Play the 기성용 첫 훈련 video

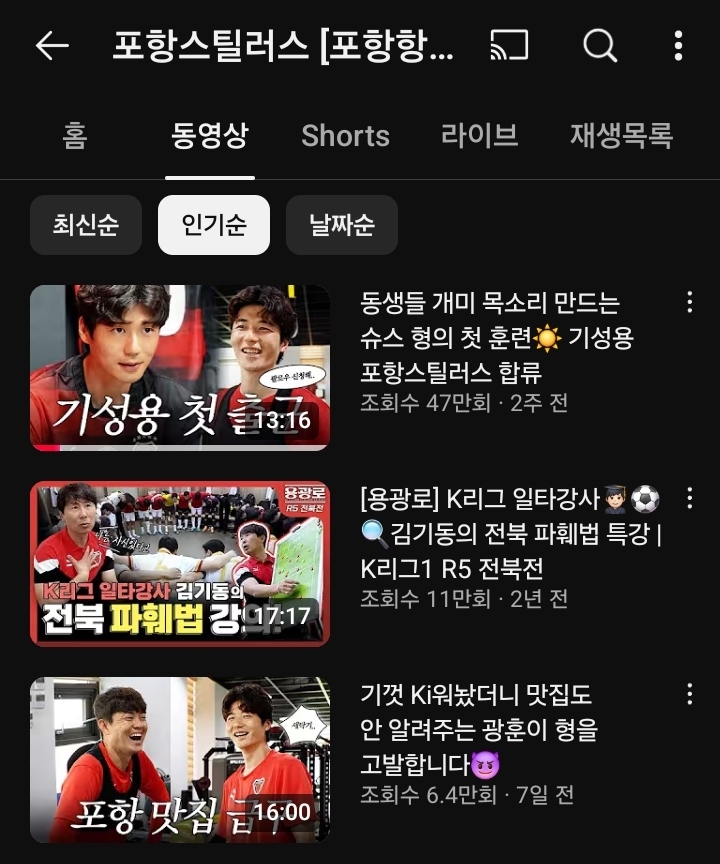pyautogui.click(x=180, y=368)
